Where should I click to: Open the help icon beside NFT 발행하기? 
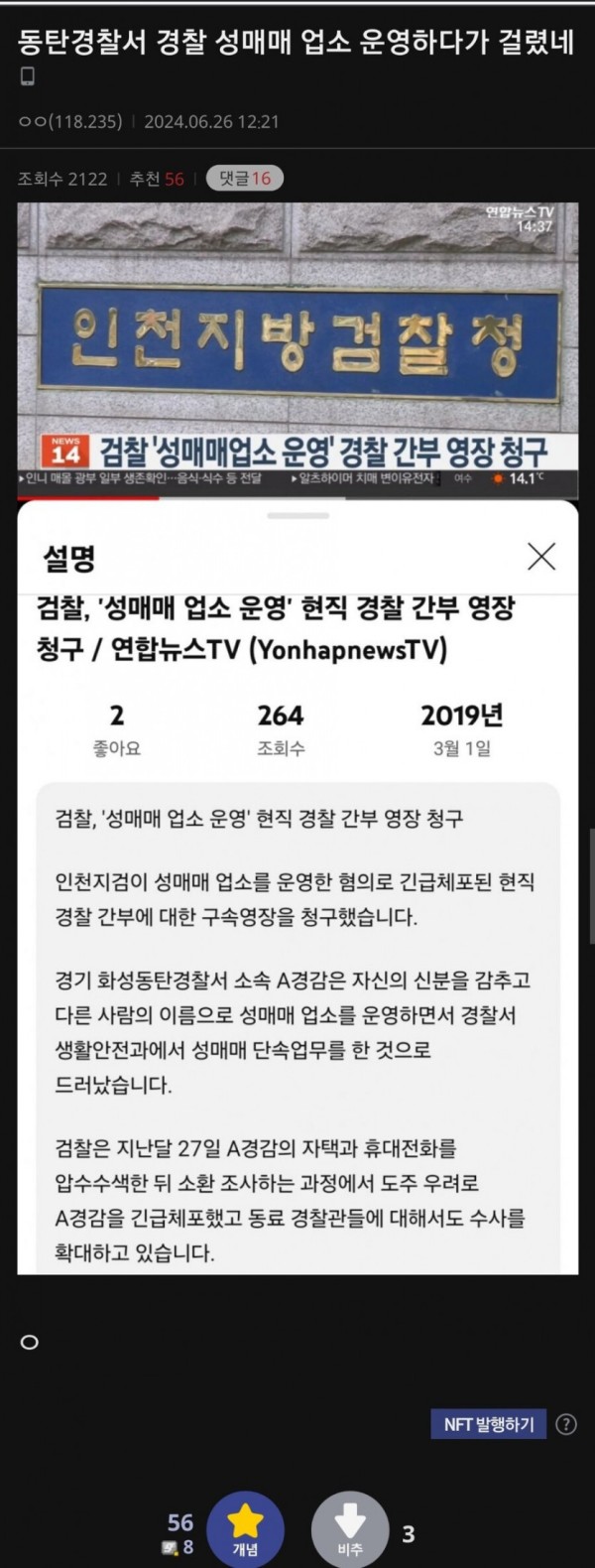[566, 1424]
